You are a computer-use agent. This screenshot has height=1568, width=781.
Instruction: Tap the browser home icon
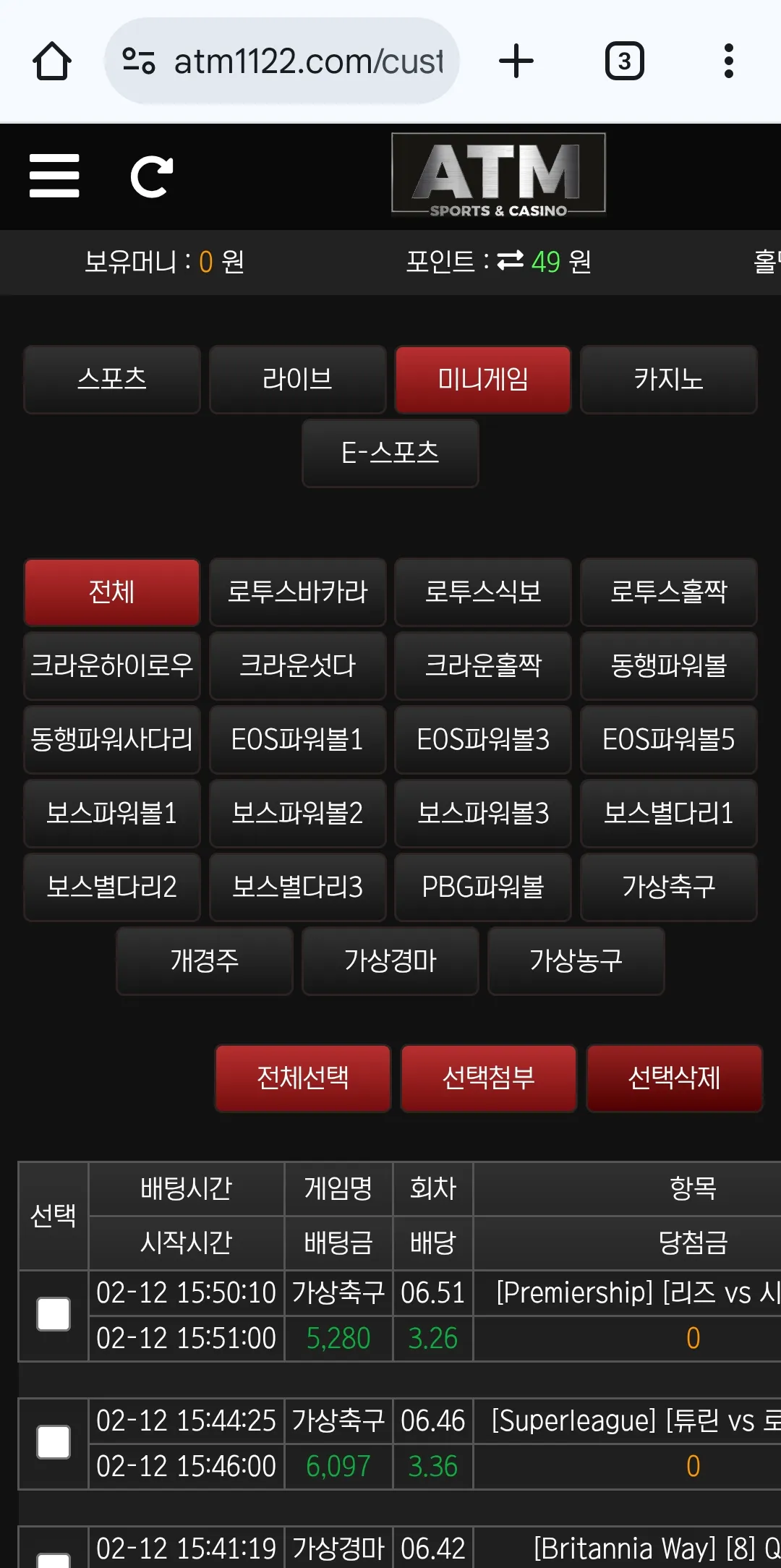(52, 61)
